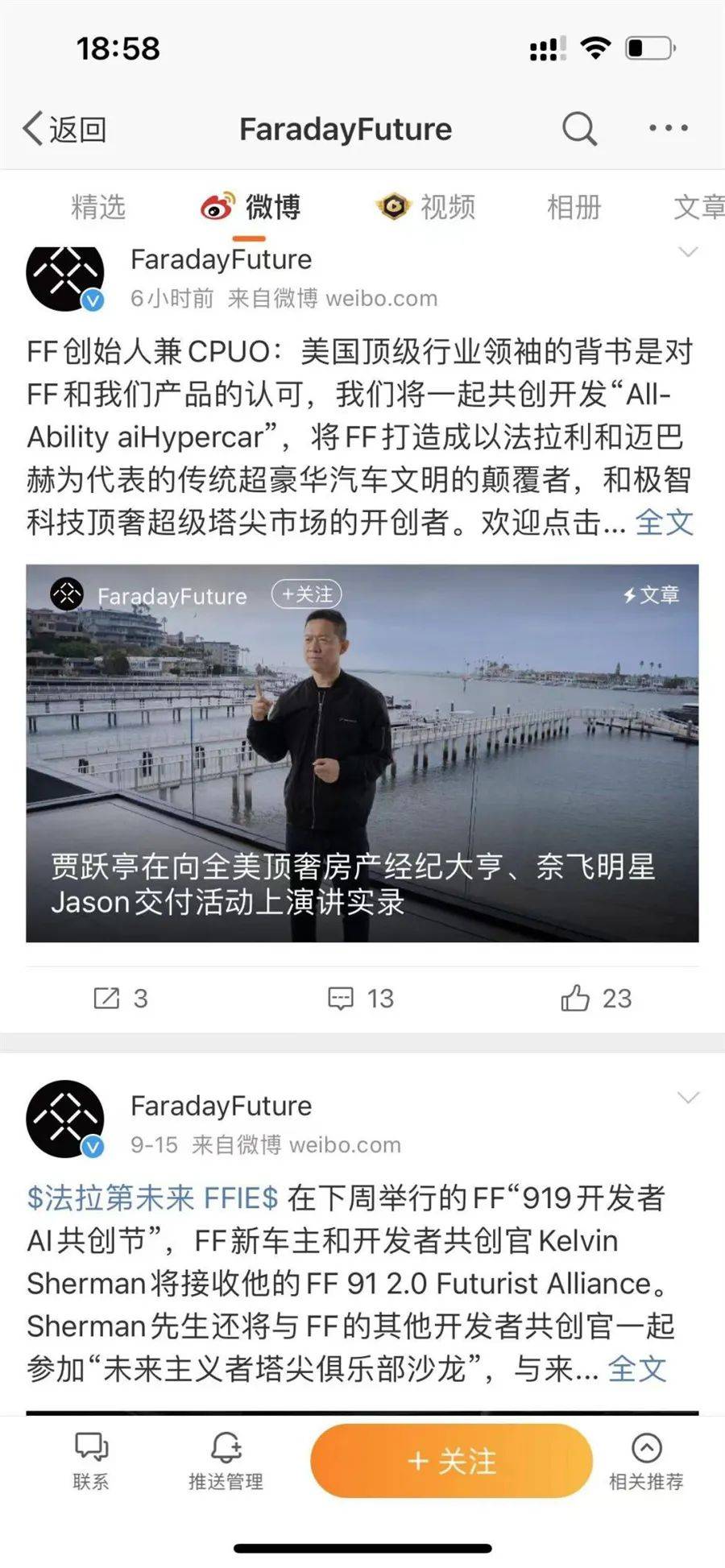
Task: Open the three-dot overflow menu
Action: tap(668, 128)
